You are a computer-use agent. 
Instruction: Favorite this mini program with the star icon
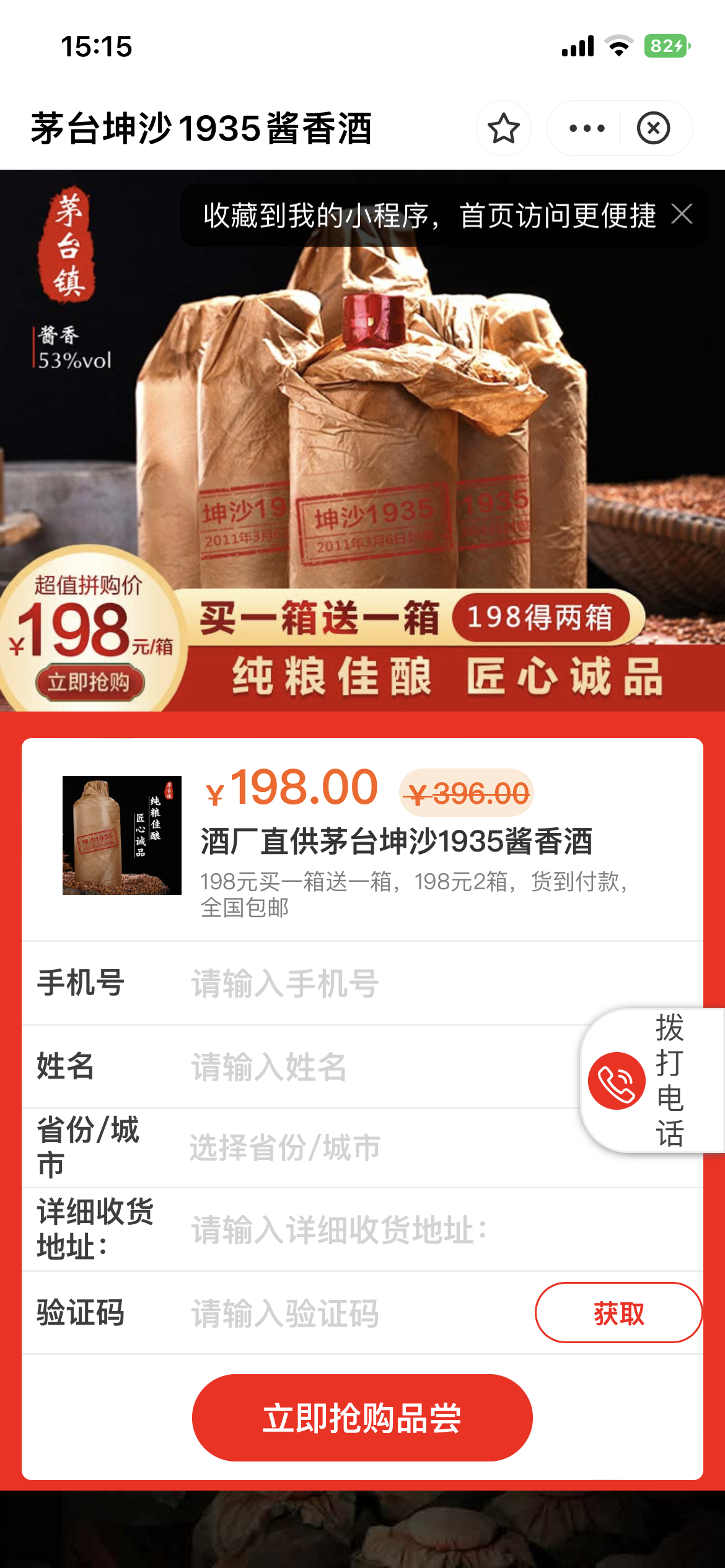coord(503,128)
